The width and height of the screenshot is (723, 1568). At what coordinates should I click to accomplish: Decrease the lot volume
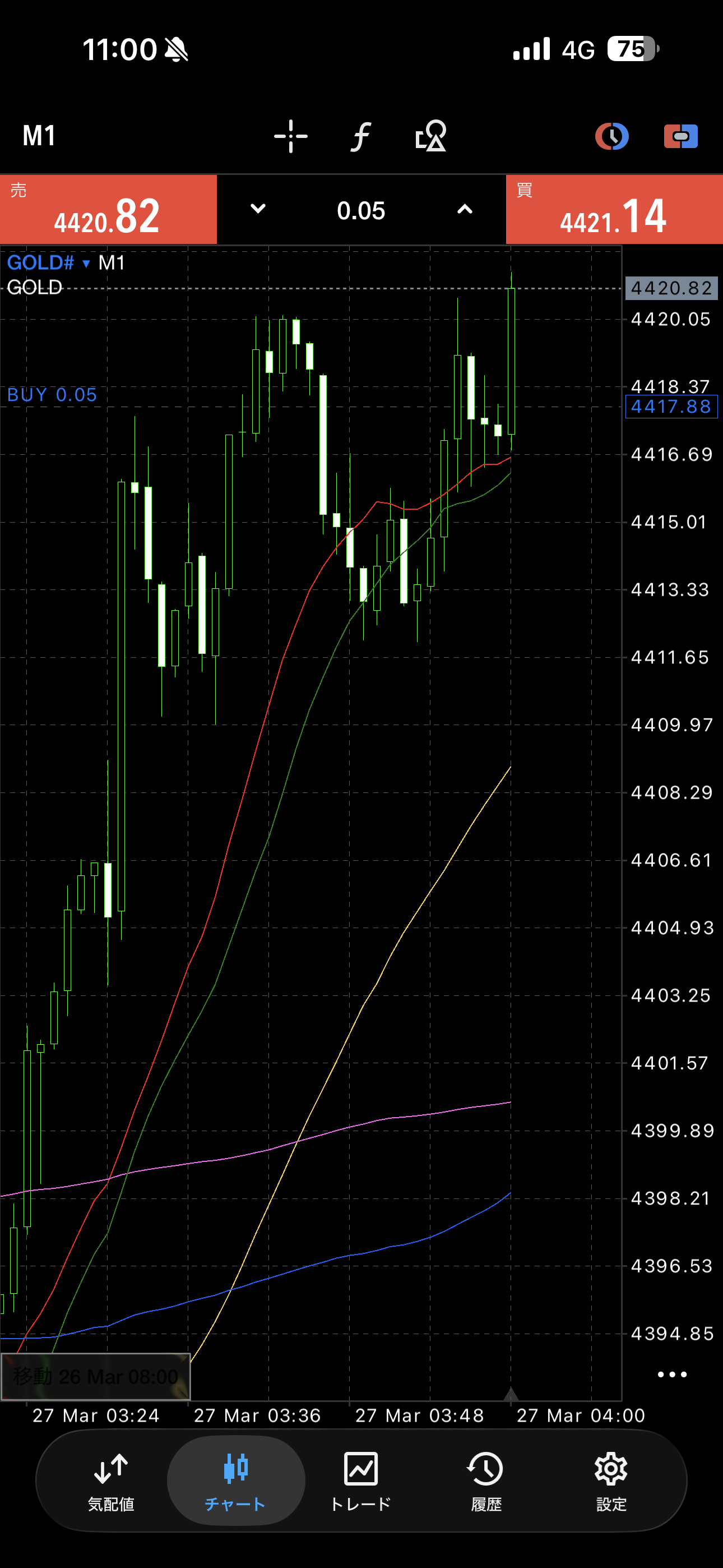click(258, 209)
